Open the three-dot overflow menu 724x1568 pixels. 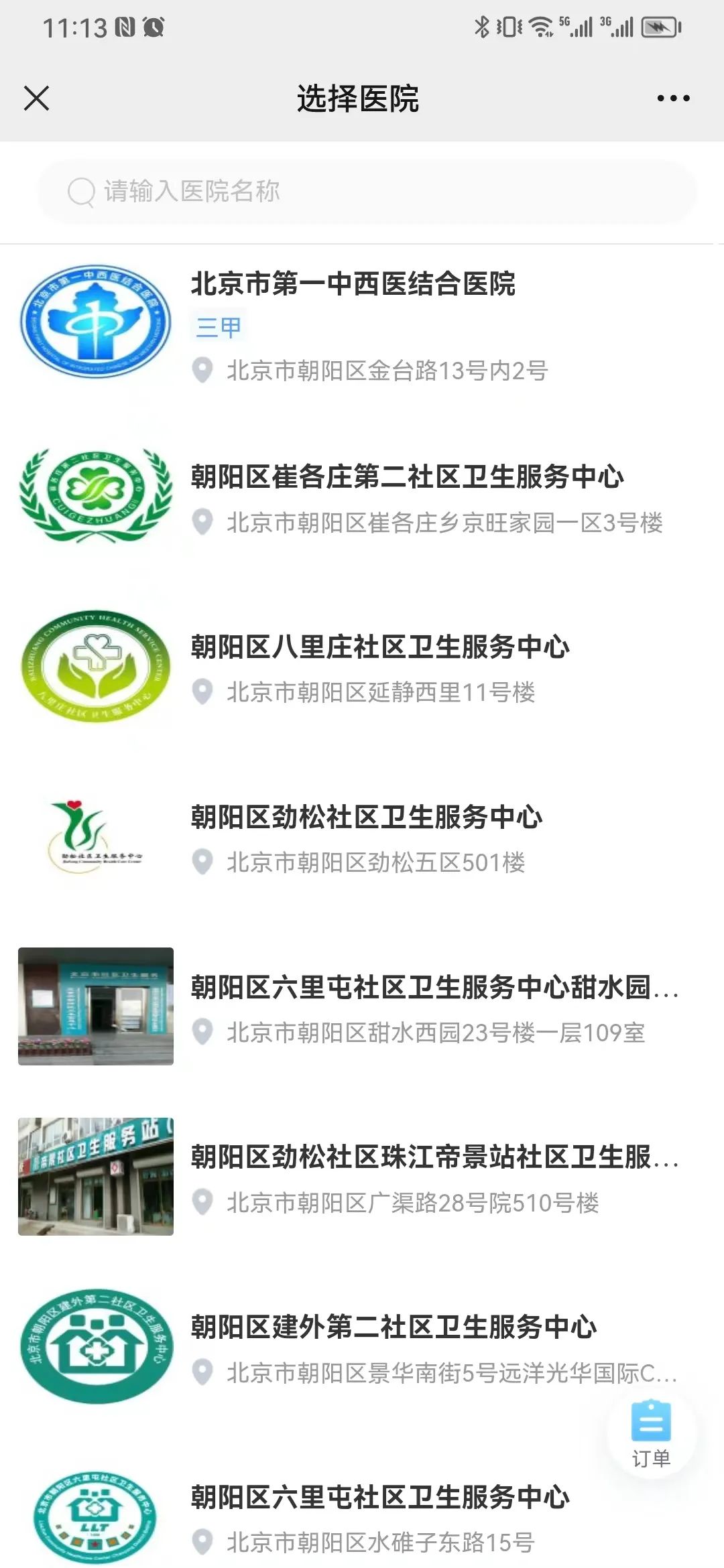coord(673,99)
